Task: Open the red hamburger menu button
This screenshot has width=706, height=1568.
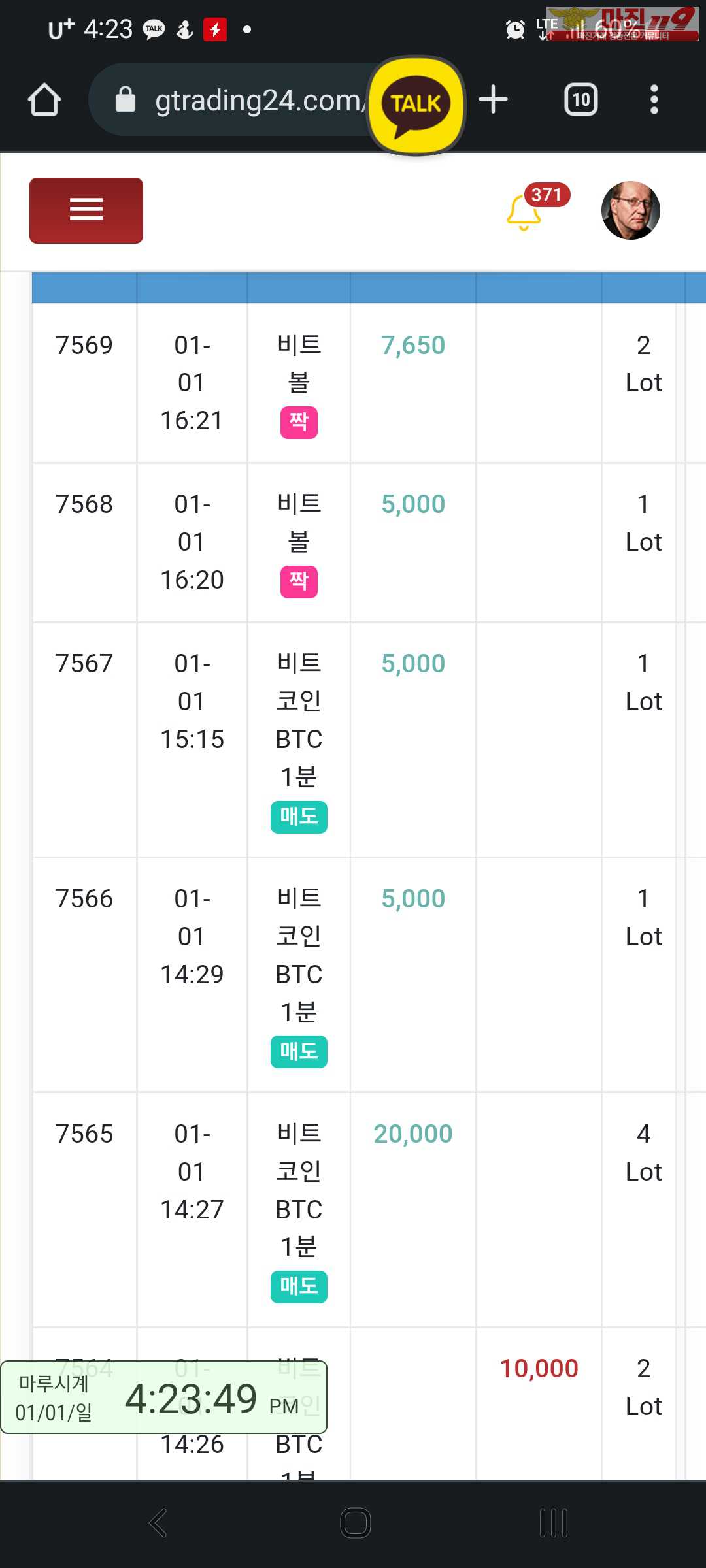Action: click(x=86, y=210)
